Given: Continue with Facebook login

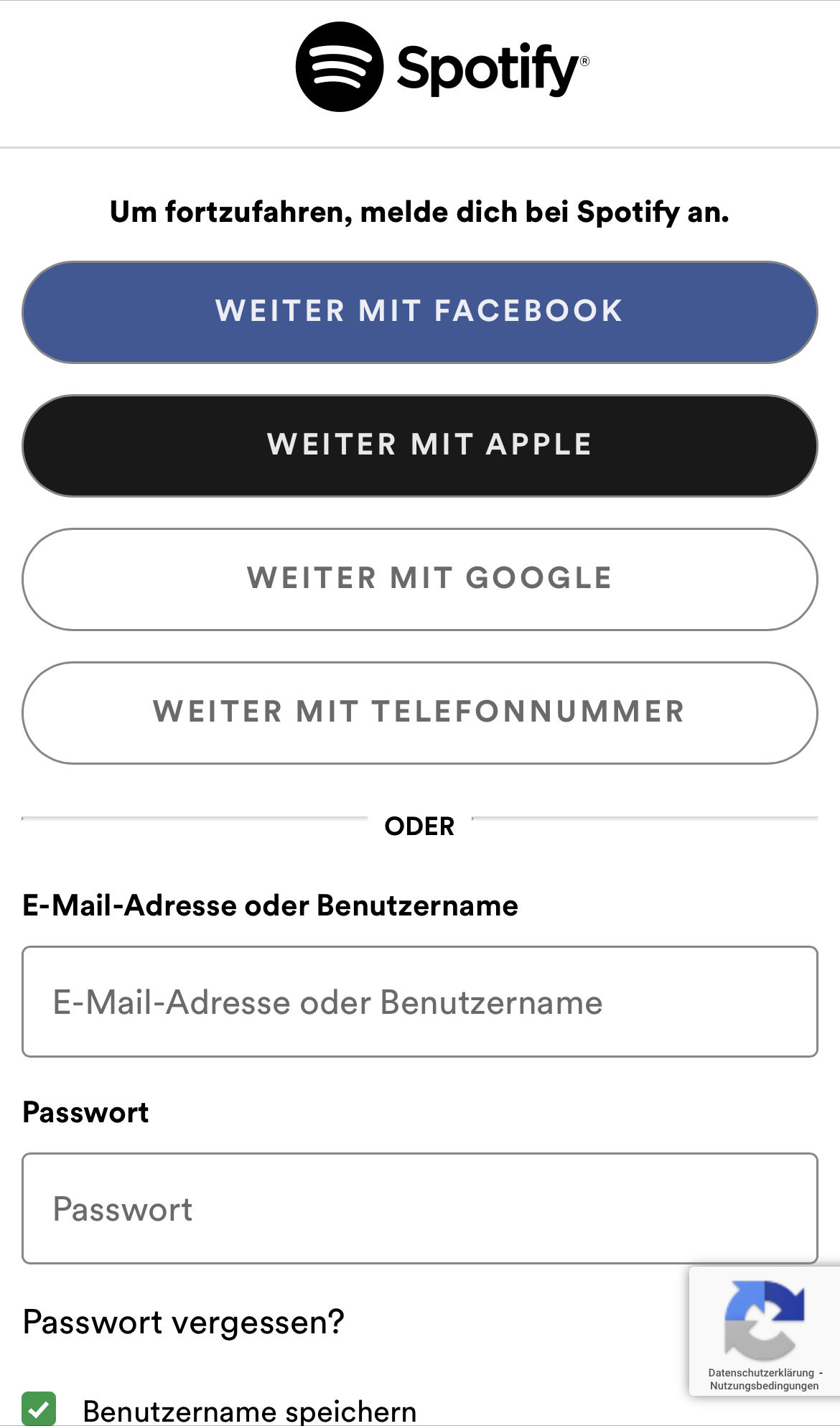Looking at the screenshot, I should tap(420, 312).
